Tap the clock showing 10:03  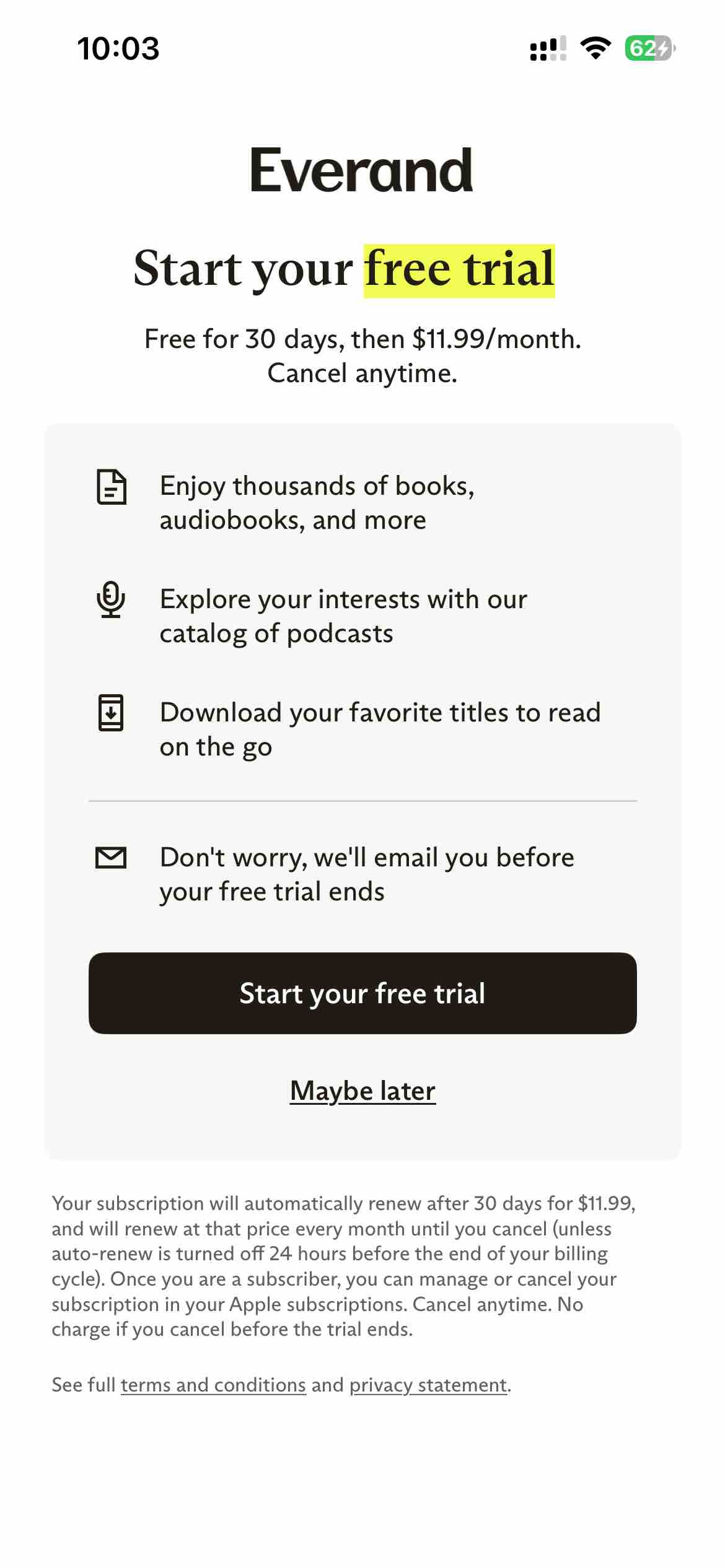[118, 48]
